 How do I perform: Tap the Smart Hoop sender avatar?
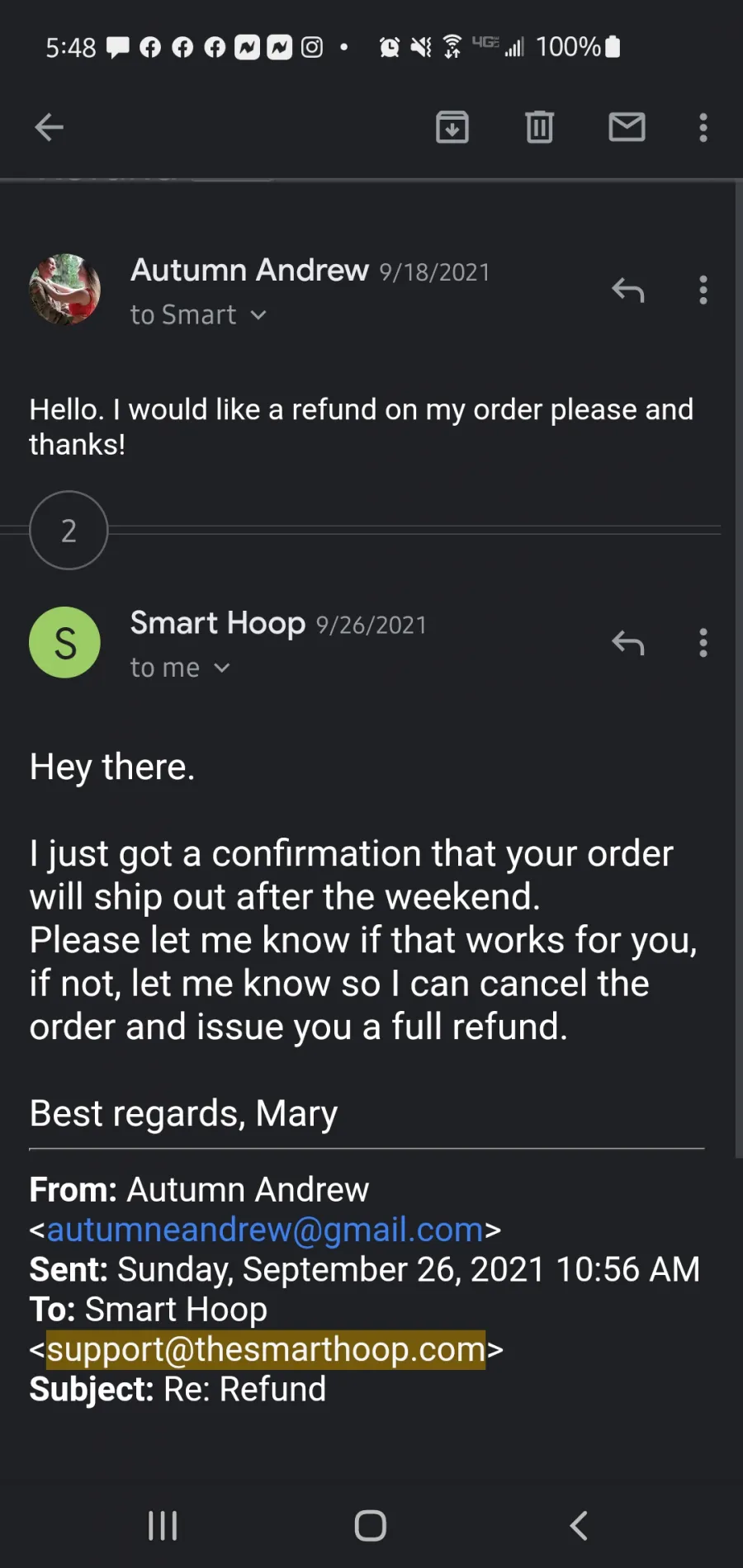click(x=64, y=642)
